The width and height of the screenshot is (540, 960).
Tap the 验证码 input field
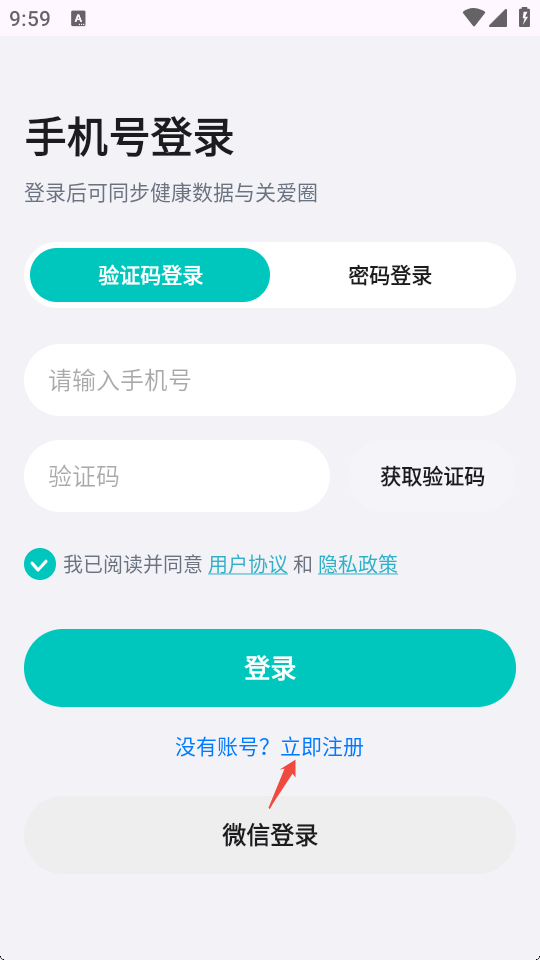(177, 476)
